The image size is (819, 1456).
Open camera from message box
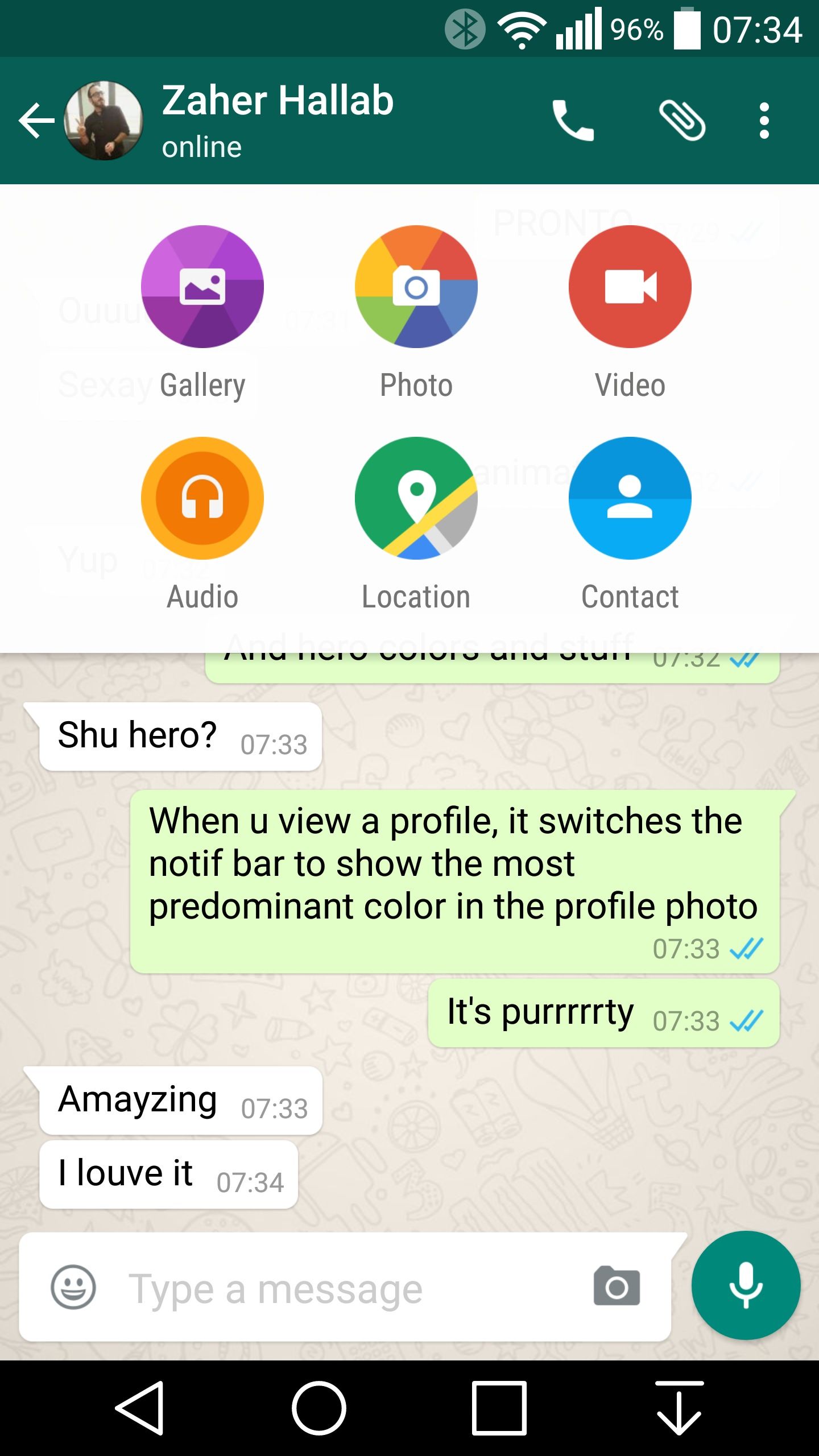click(617, 1286)
